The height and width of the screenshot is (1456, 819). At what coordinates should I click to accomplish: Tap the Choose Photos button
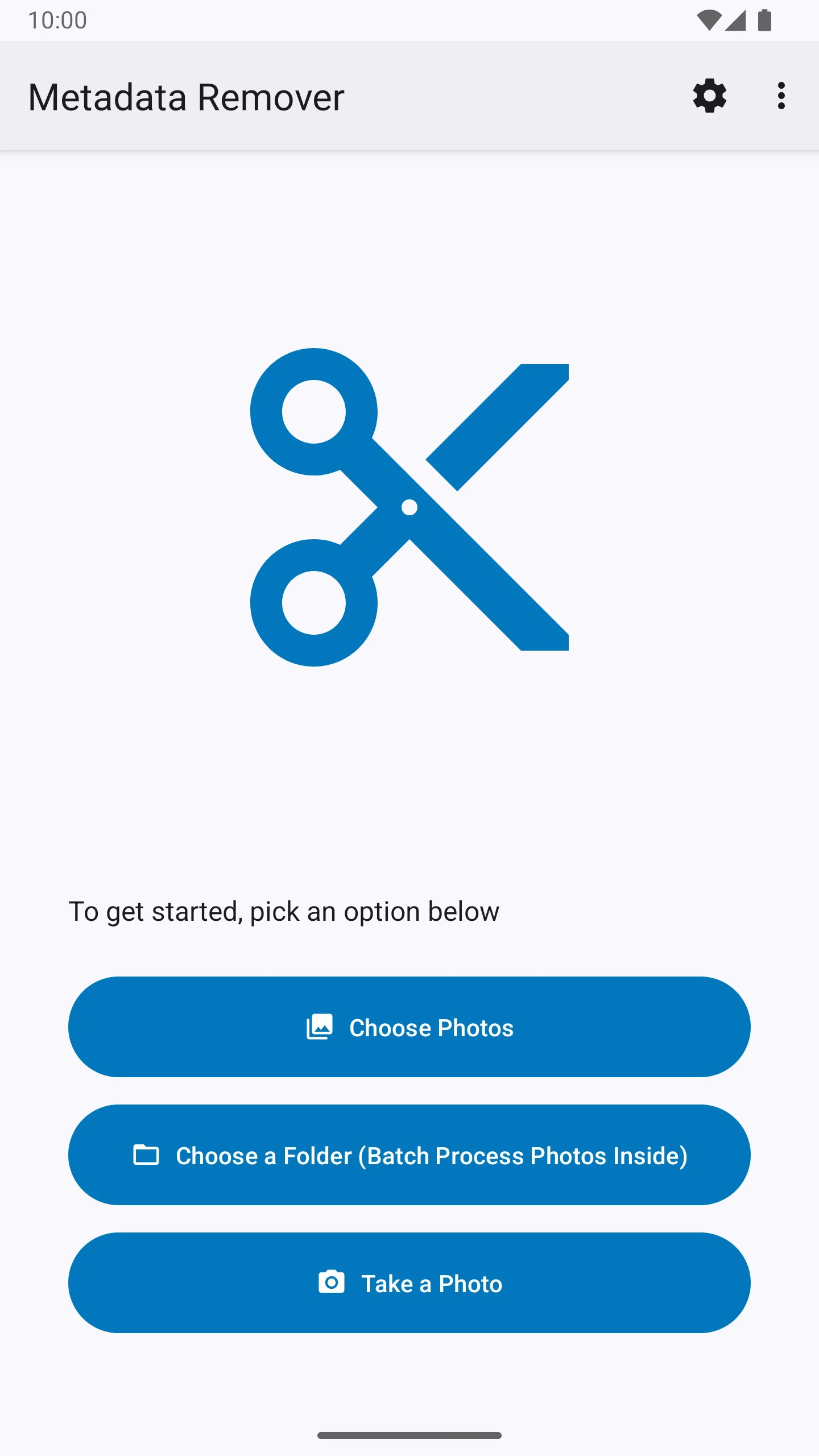[x=409, y=1027]
